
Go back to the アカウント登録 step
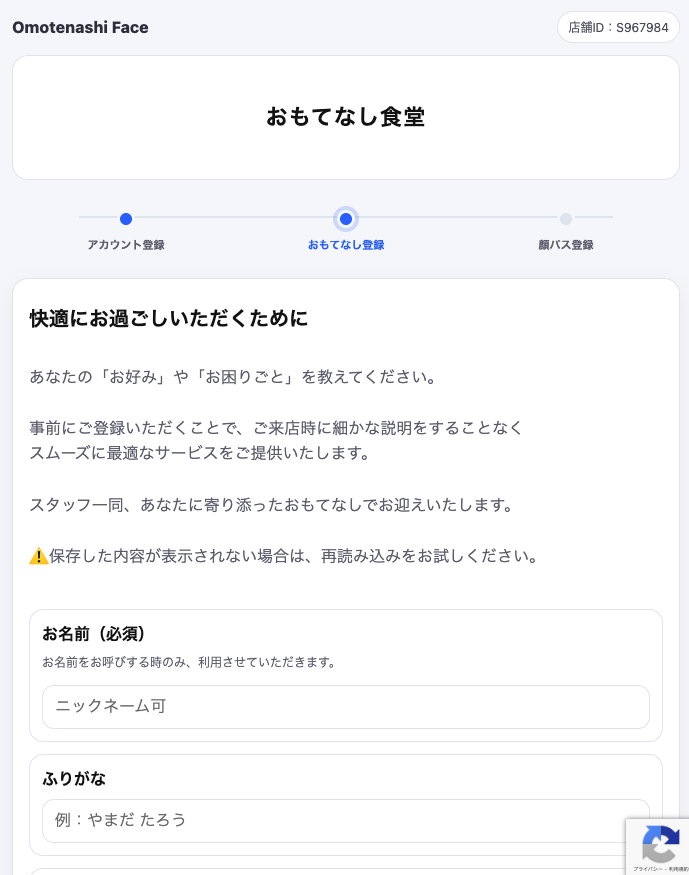point(126,220)
